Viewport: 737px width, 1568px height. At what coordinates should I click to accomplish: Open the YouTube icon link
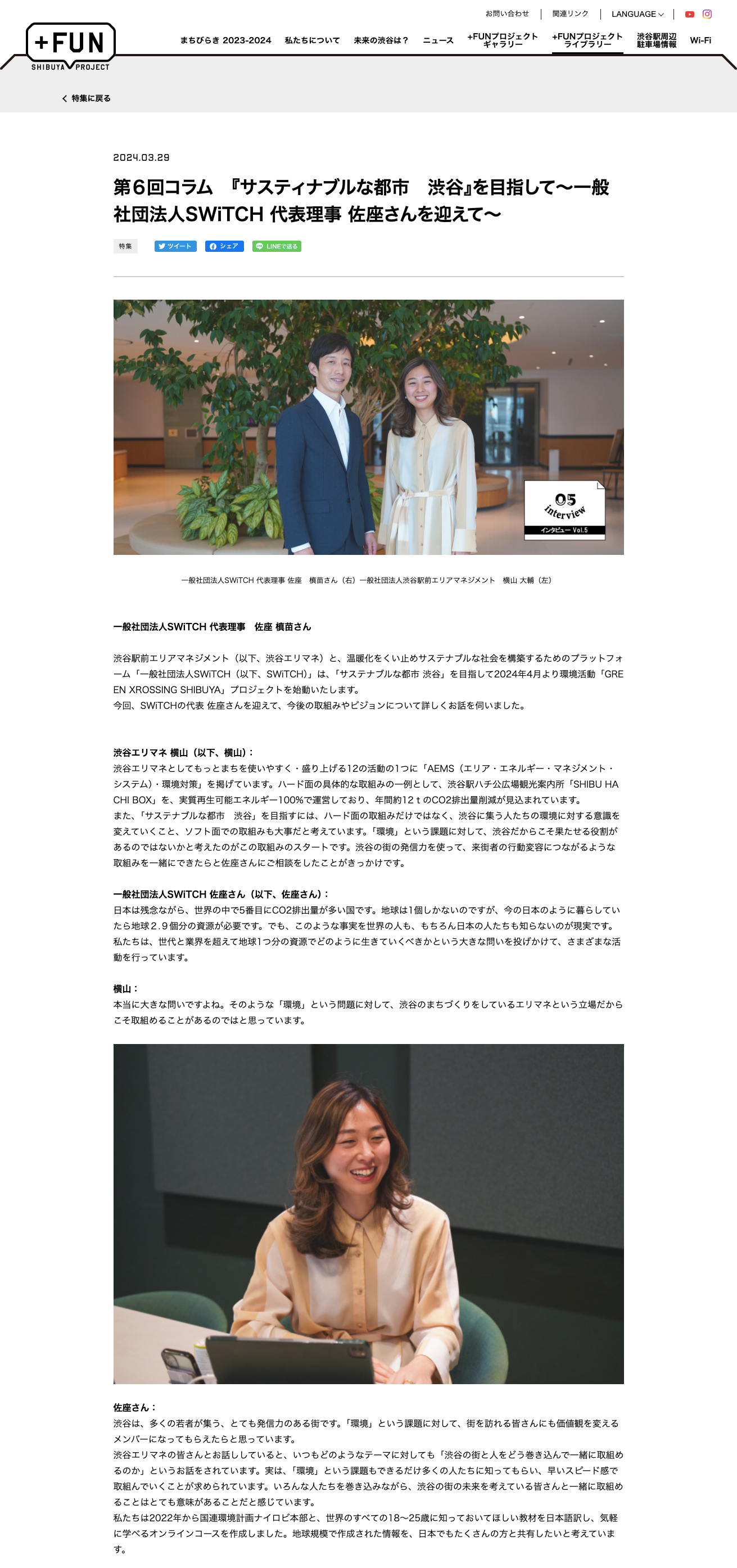[x=690, y=14]
